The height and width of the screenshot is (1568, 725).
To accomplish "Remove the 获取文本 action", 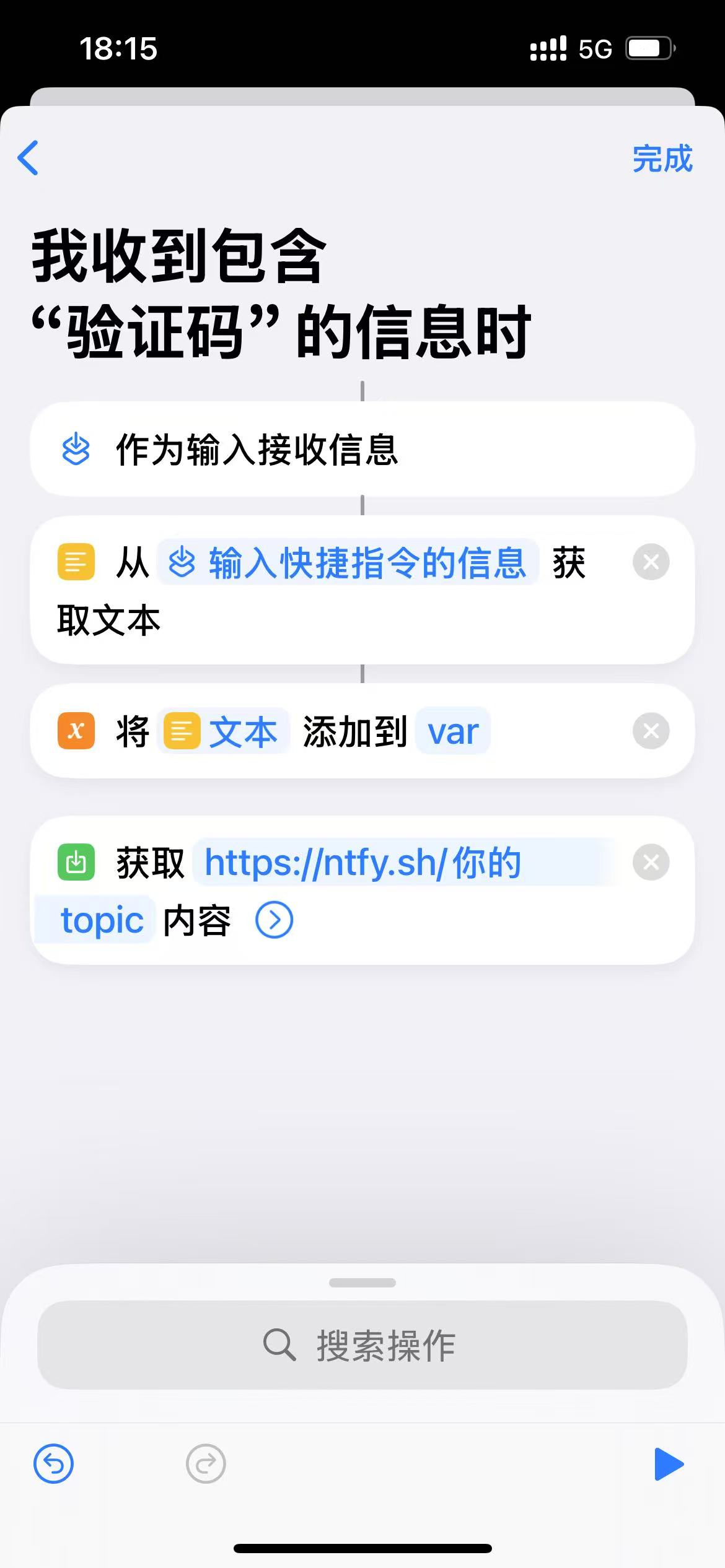I will click(x=651, y=562).
